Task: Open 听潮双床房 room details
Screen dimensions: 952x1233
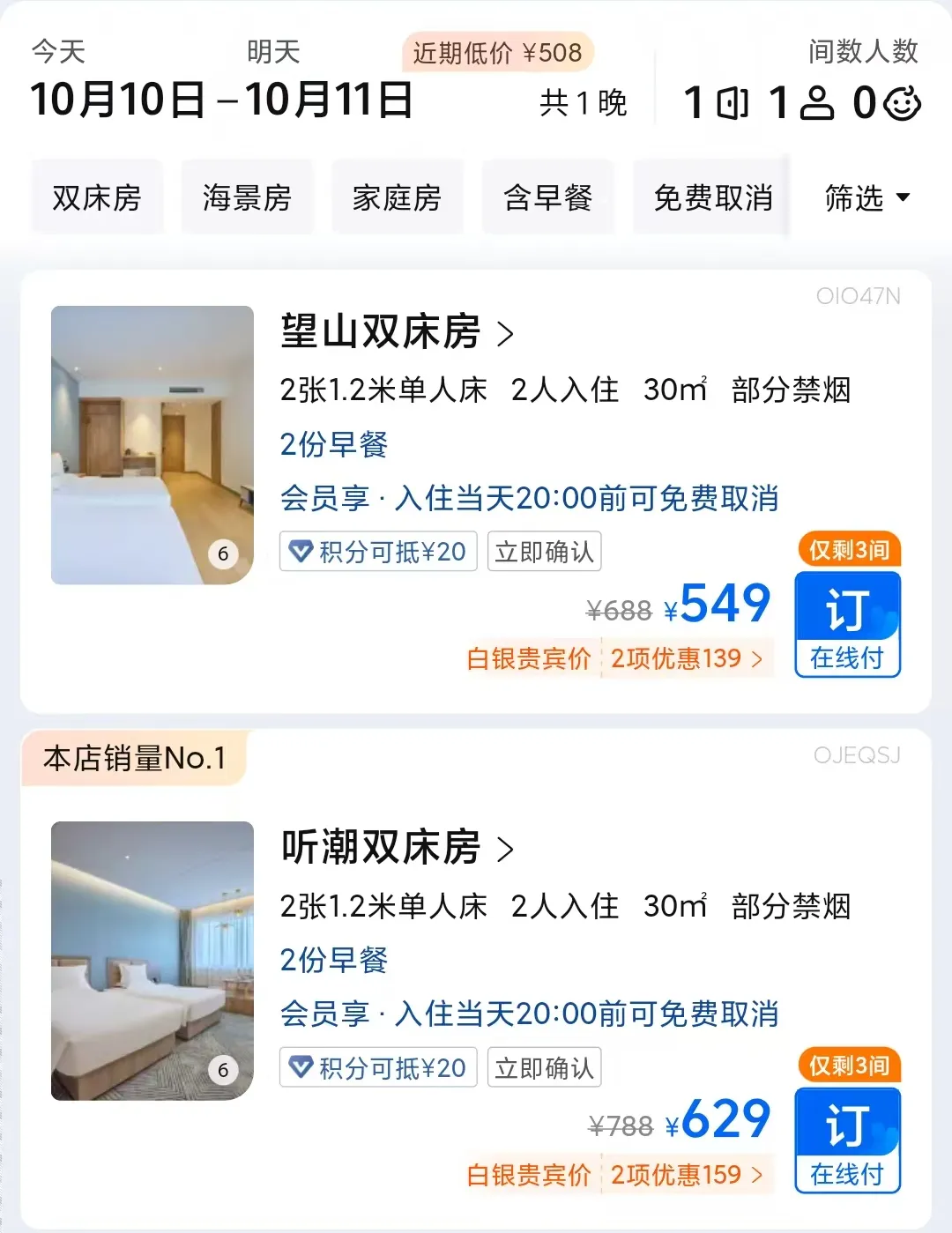Action: [x=397, y=848]
